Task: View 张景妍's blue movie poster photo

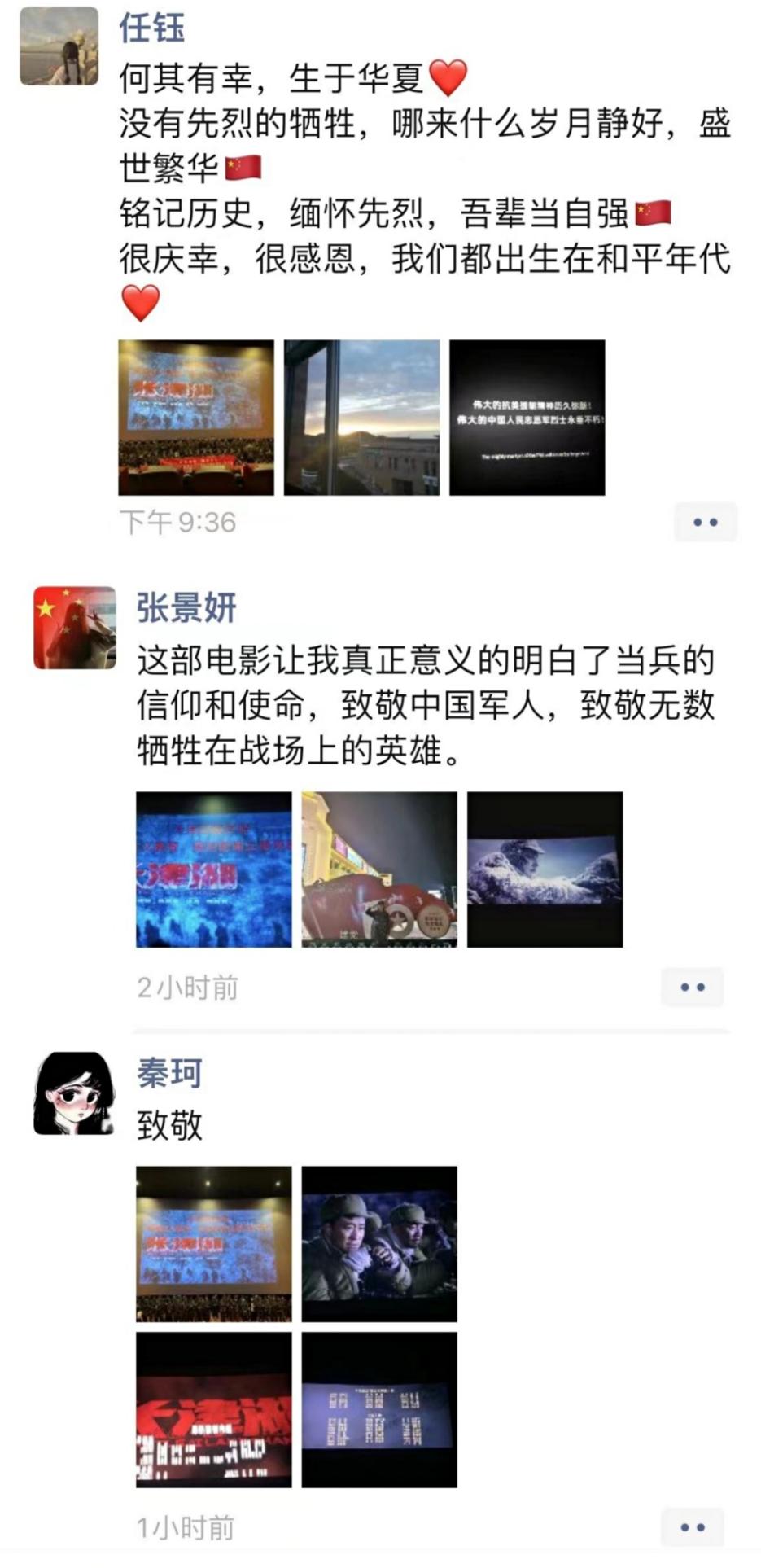Action: pos(213,869)
